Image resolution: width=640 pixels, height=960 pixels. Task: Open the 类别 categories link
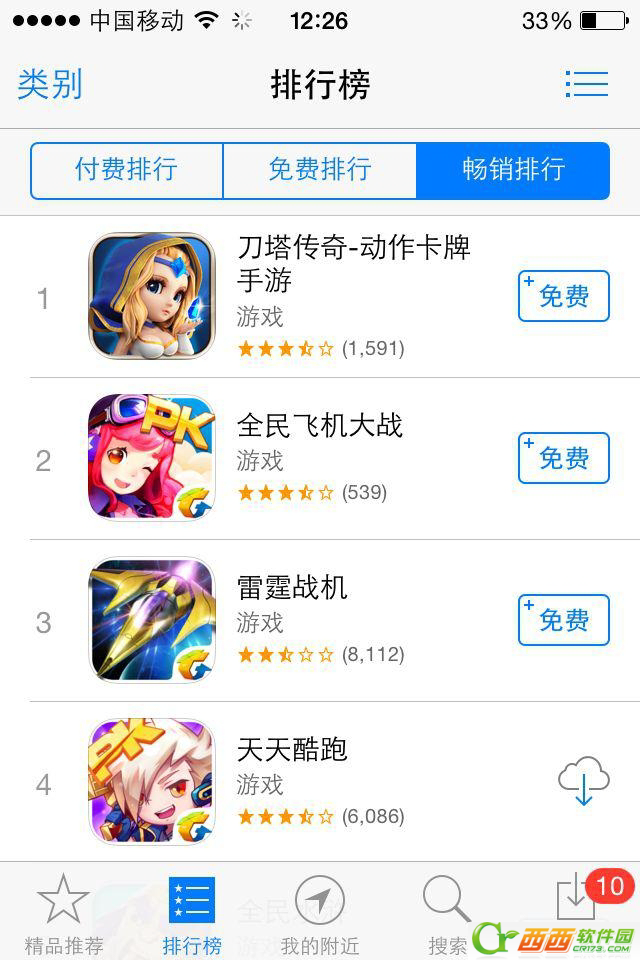tap(50, 84)
